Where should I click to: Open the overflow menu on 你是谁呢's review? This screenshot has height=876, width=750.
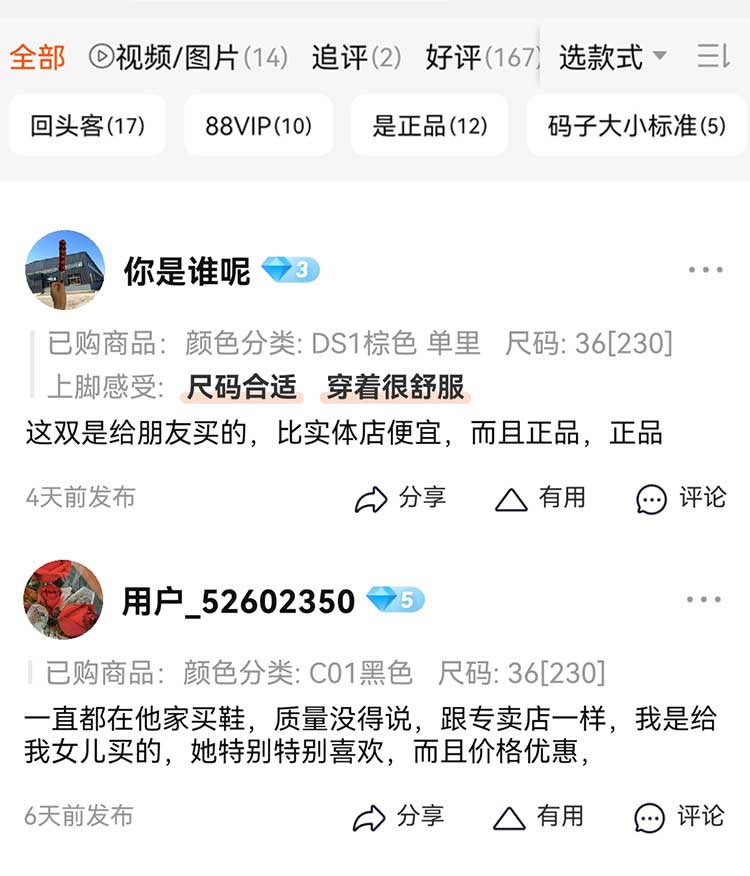705,270
